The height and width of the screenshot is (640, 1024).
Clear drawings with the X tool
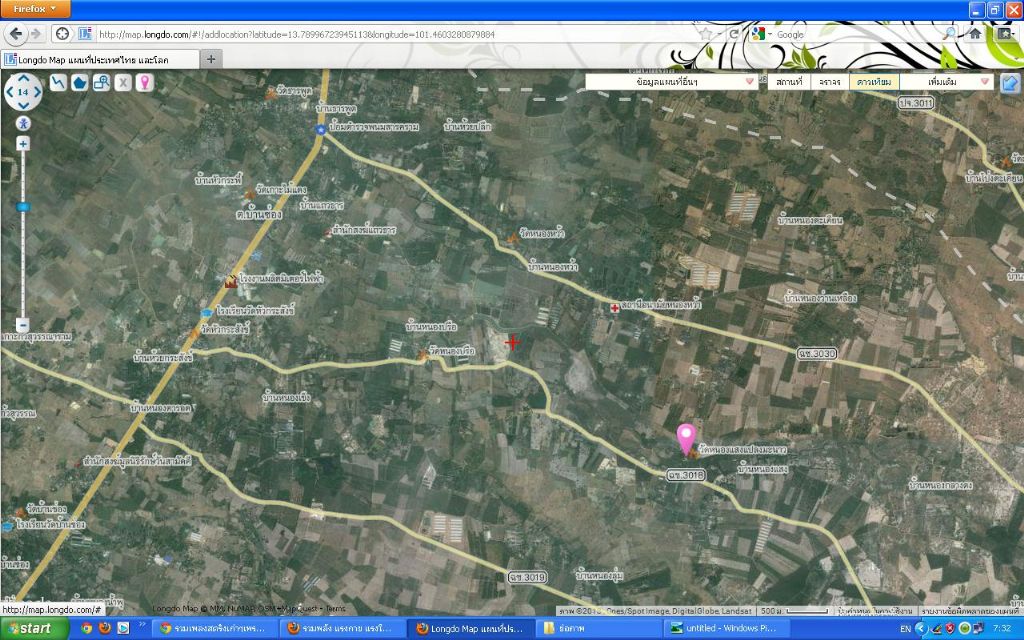[123, 82]
